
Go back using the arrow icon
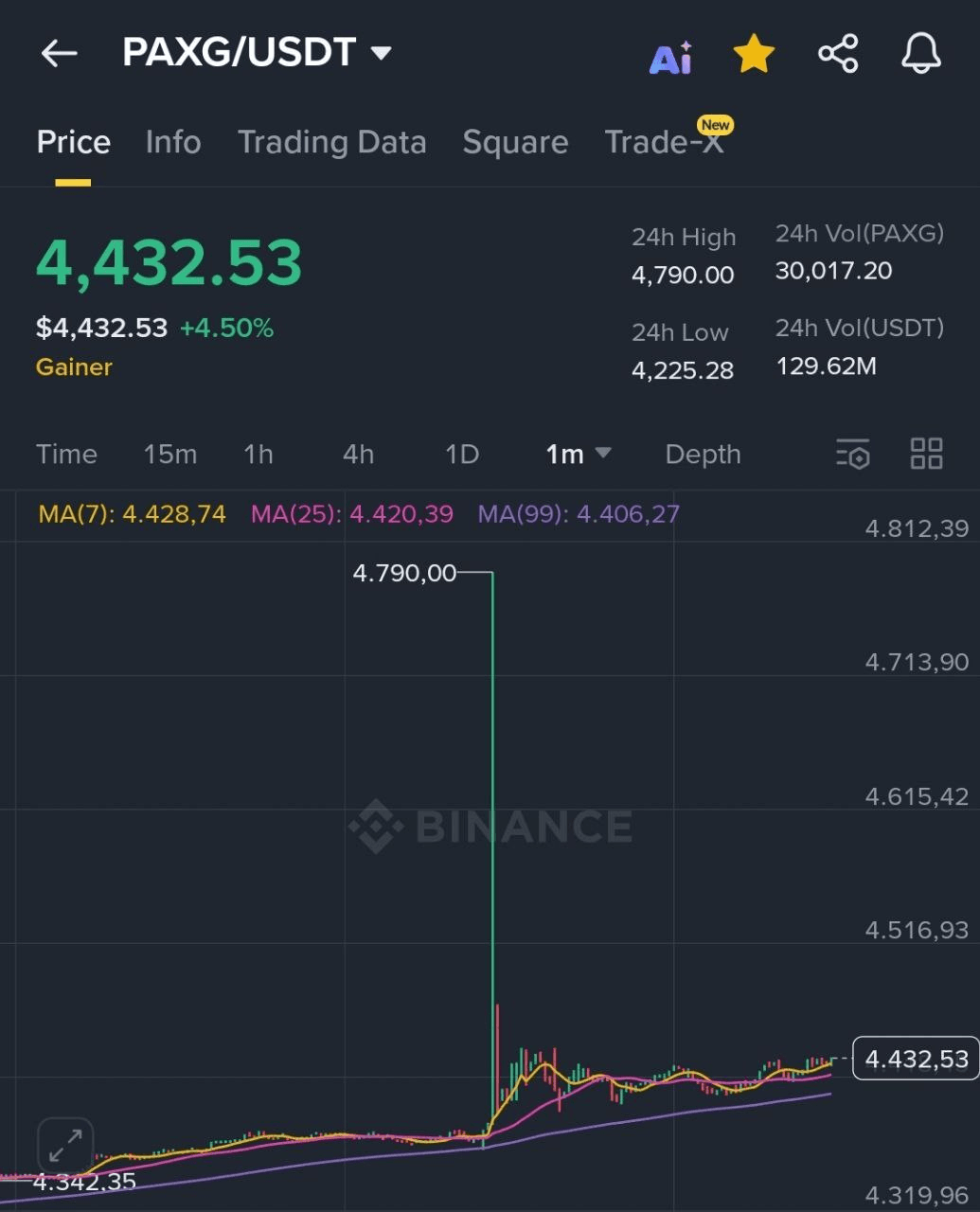pos(59,54)
